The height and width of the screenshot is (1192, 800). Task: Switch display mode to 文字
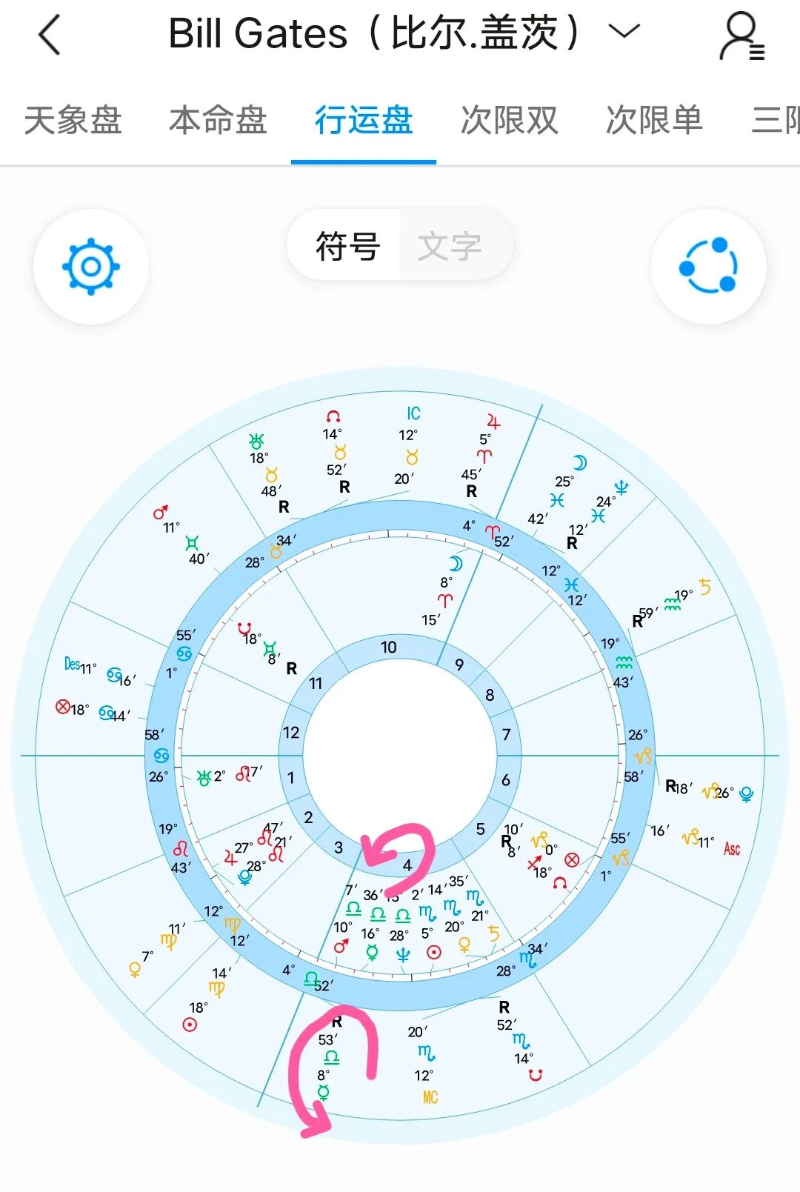(x=450, y=245)
